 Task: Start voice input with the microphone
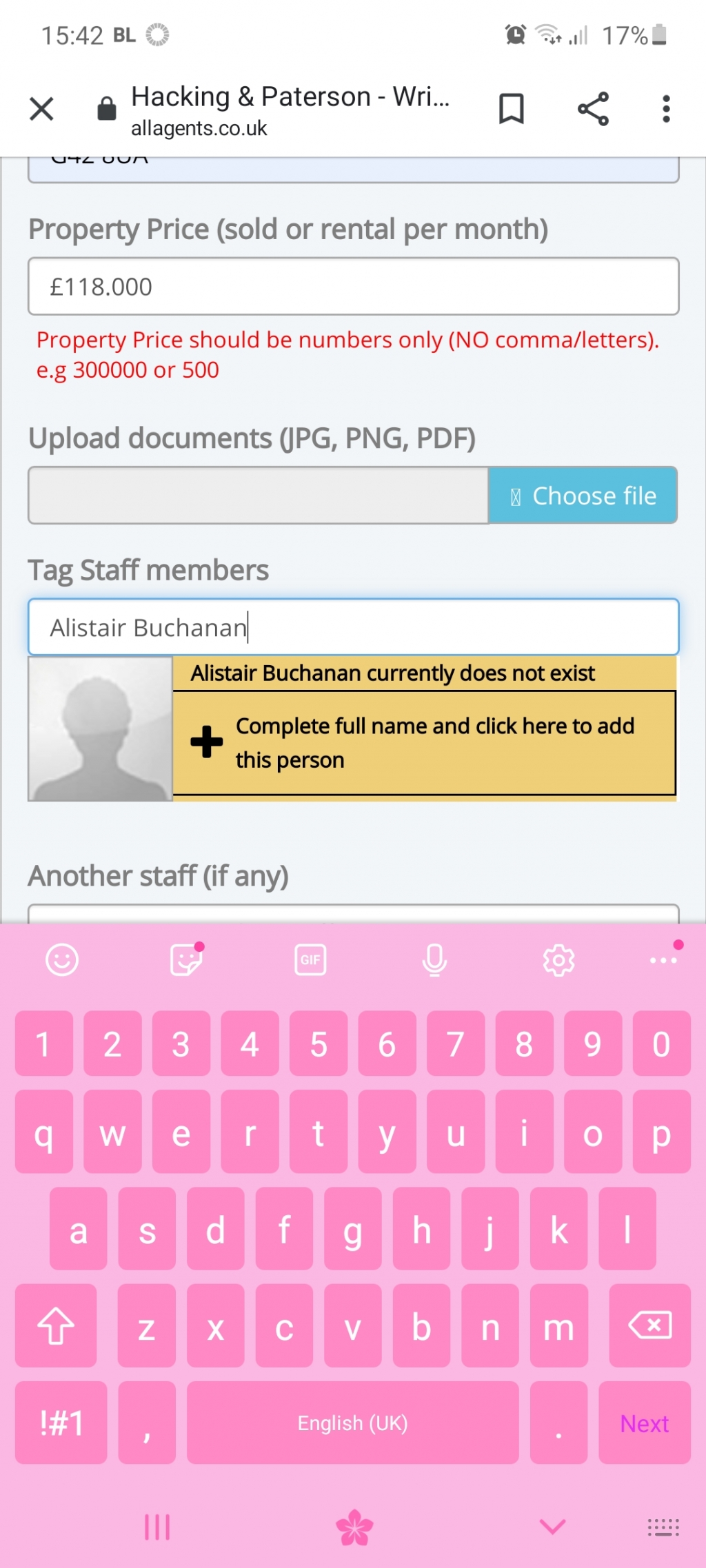point(434,960)
